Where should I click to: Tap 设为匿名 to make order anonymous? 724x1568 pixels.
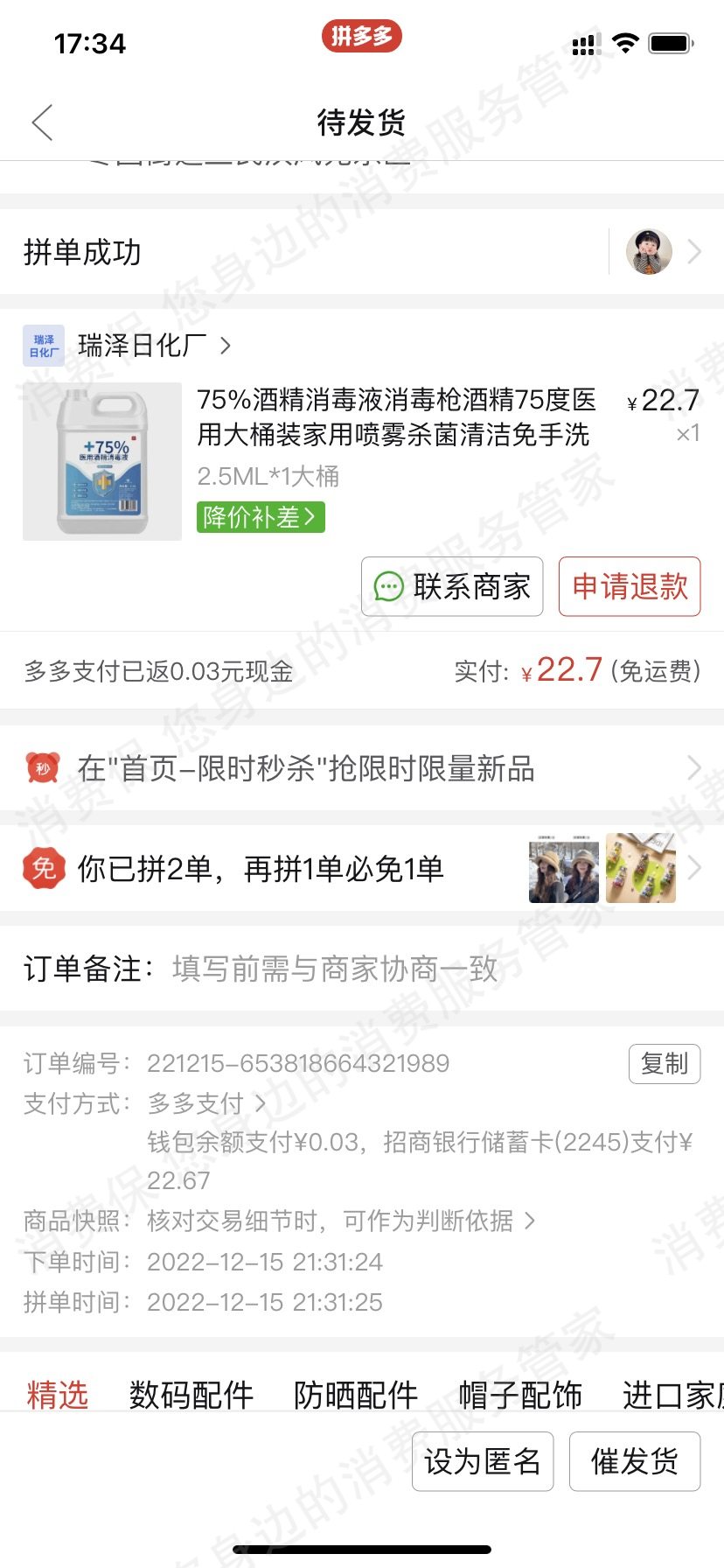[483, 1461]
